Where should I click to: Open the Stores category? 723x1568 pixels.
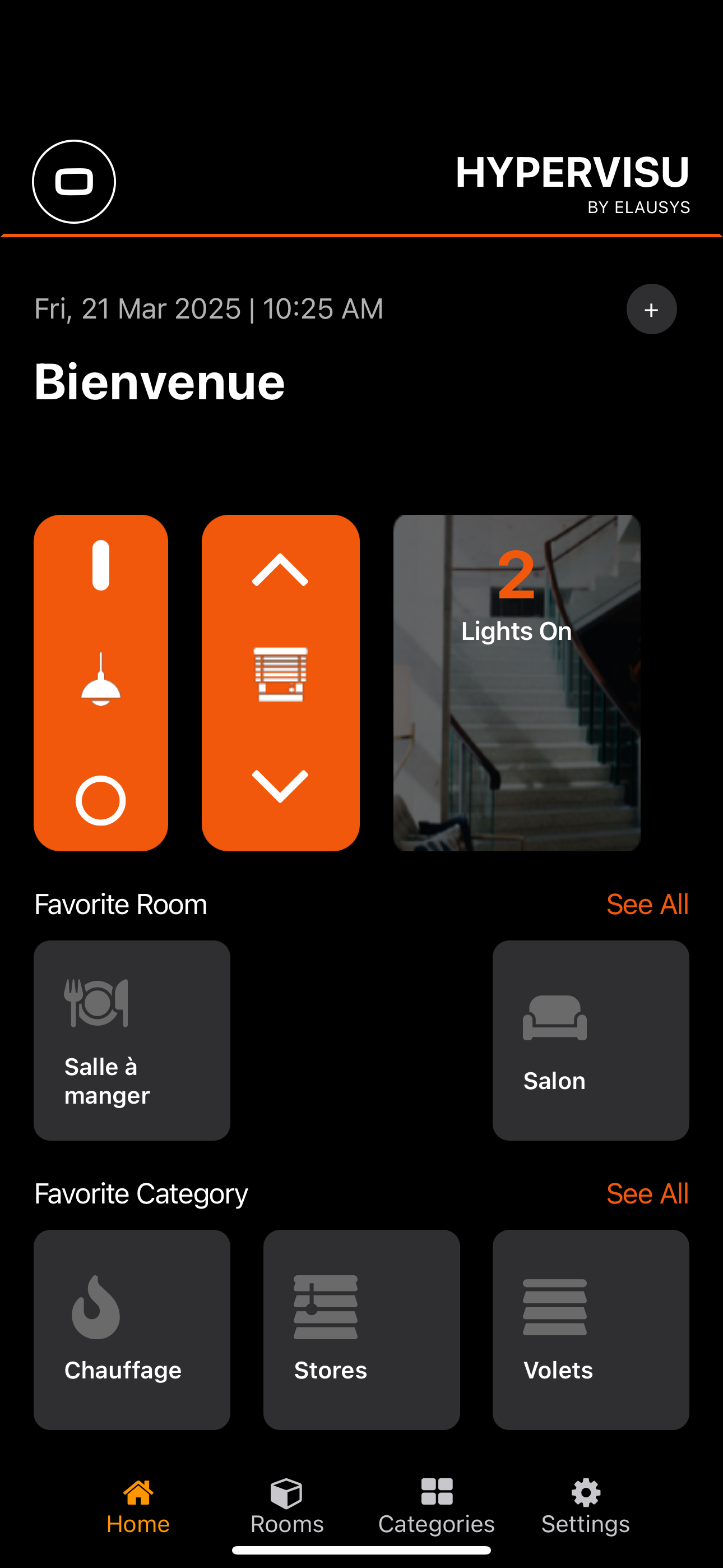click(361, 1330)
